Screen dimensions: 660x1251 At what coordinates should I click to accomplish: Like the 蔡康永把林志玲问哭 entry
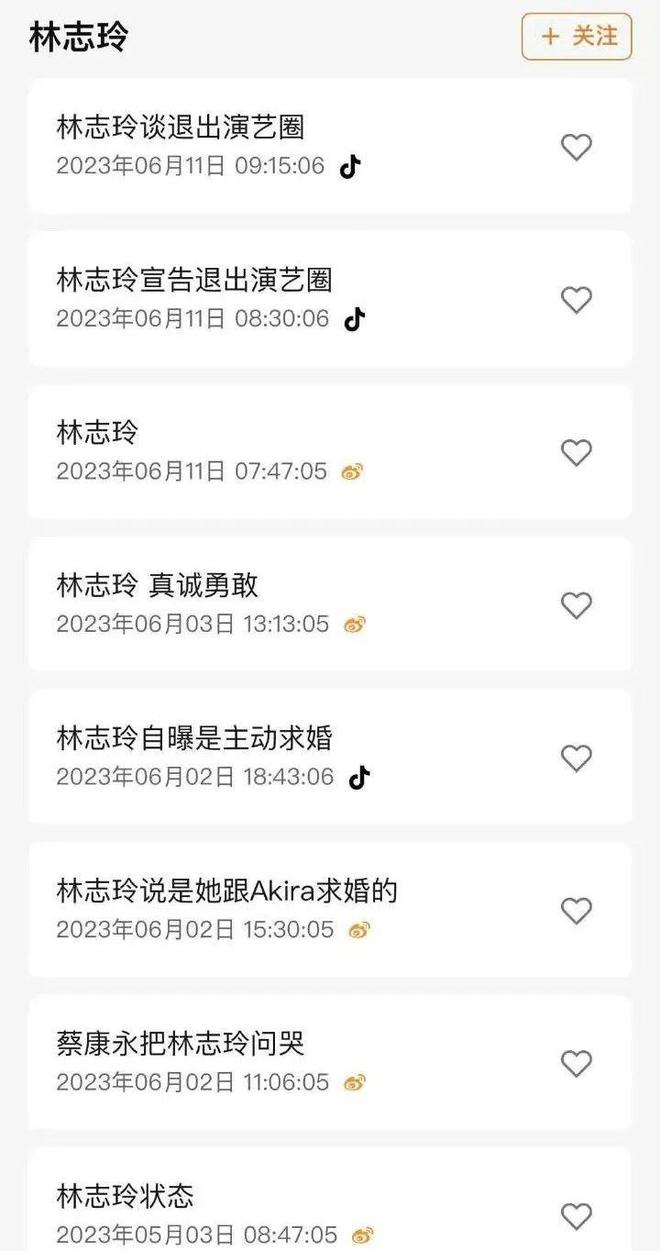[576, 1063]
